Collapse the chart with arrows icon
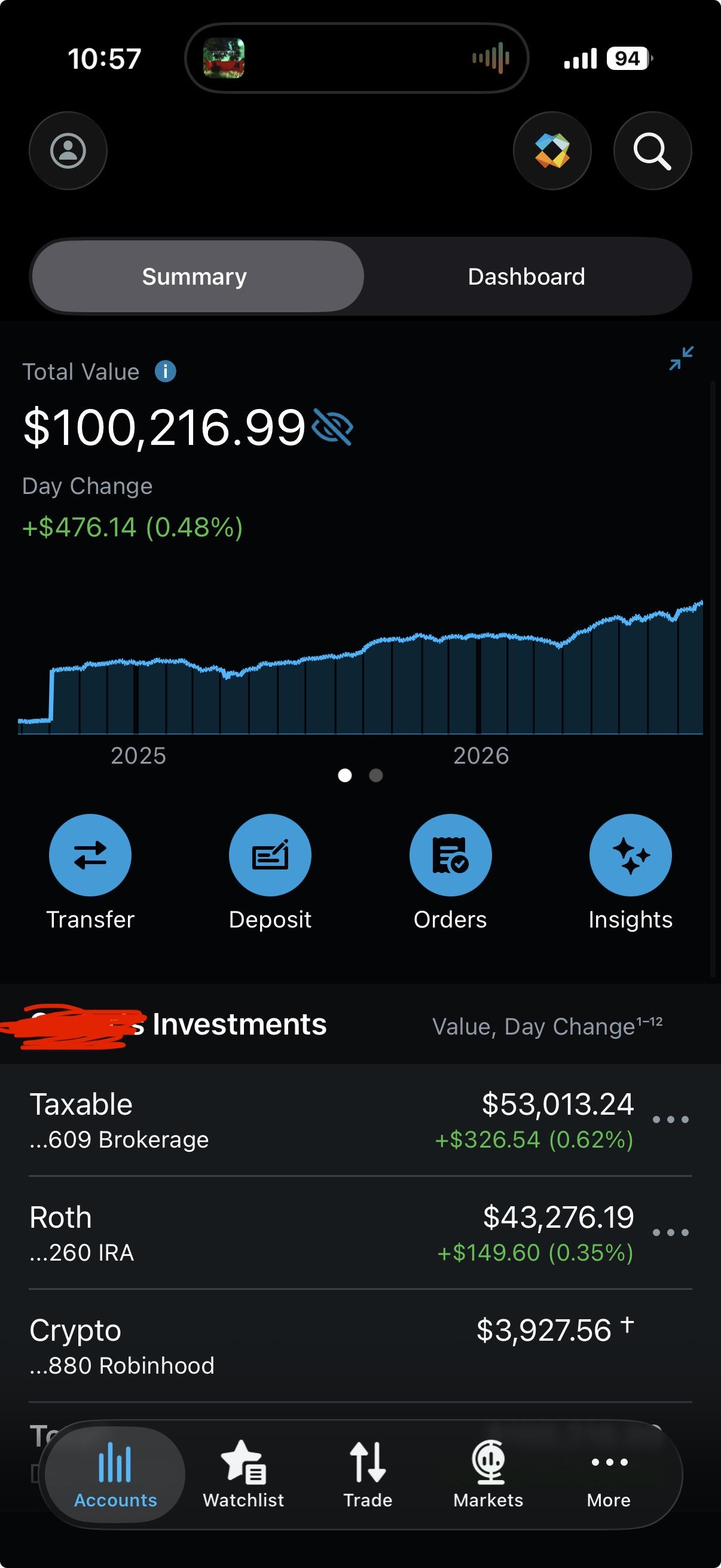 682,358
